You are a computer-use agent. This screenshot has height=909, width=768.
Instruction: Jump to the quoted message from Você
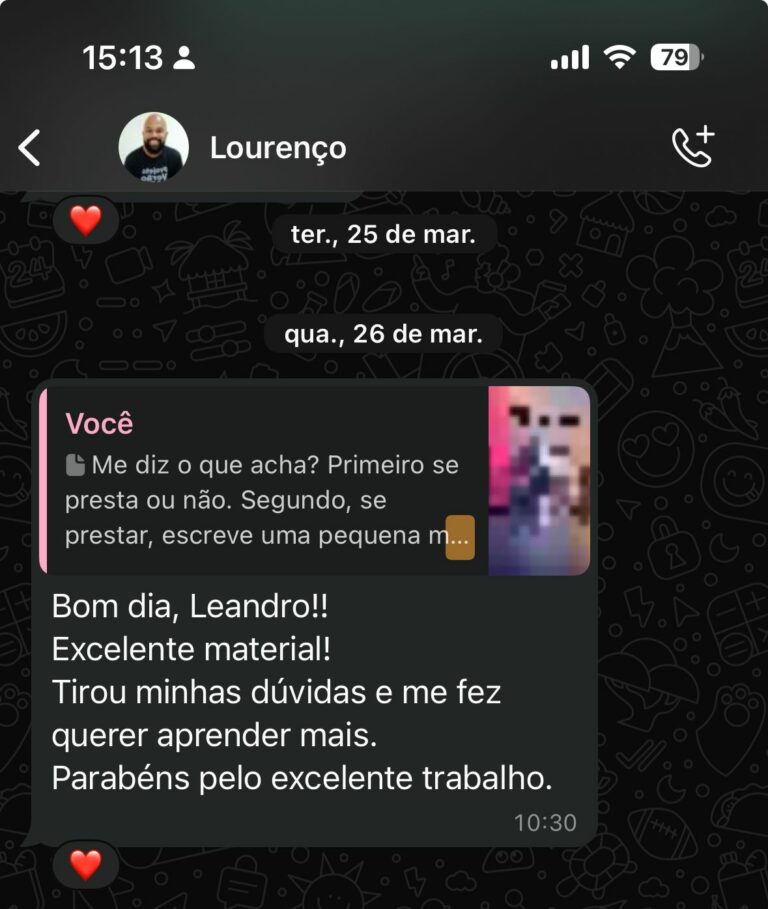click(x=268, y=481)
